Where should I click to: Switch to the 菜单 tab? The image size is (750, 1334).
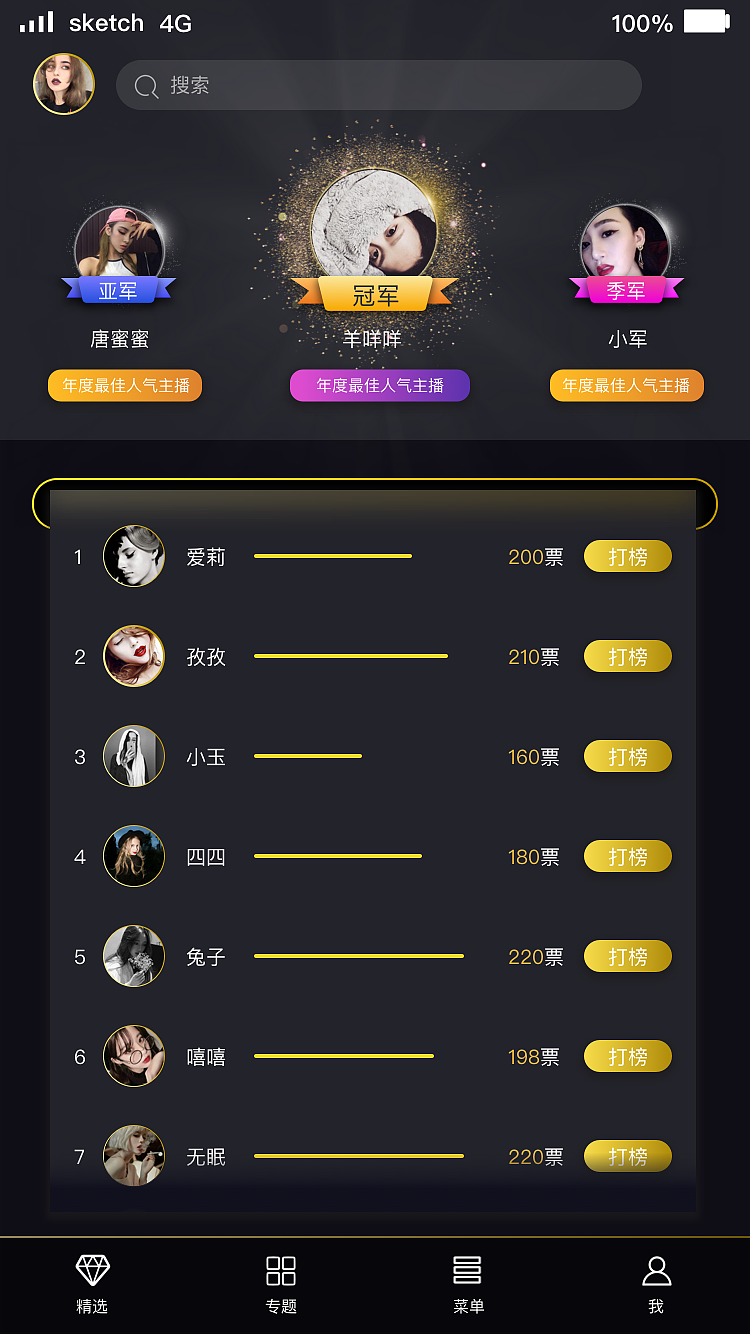tap(468, 1273)
